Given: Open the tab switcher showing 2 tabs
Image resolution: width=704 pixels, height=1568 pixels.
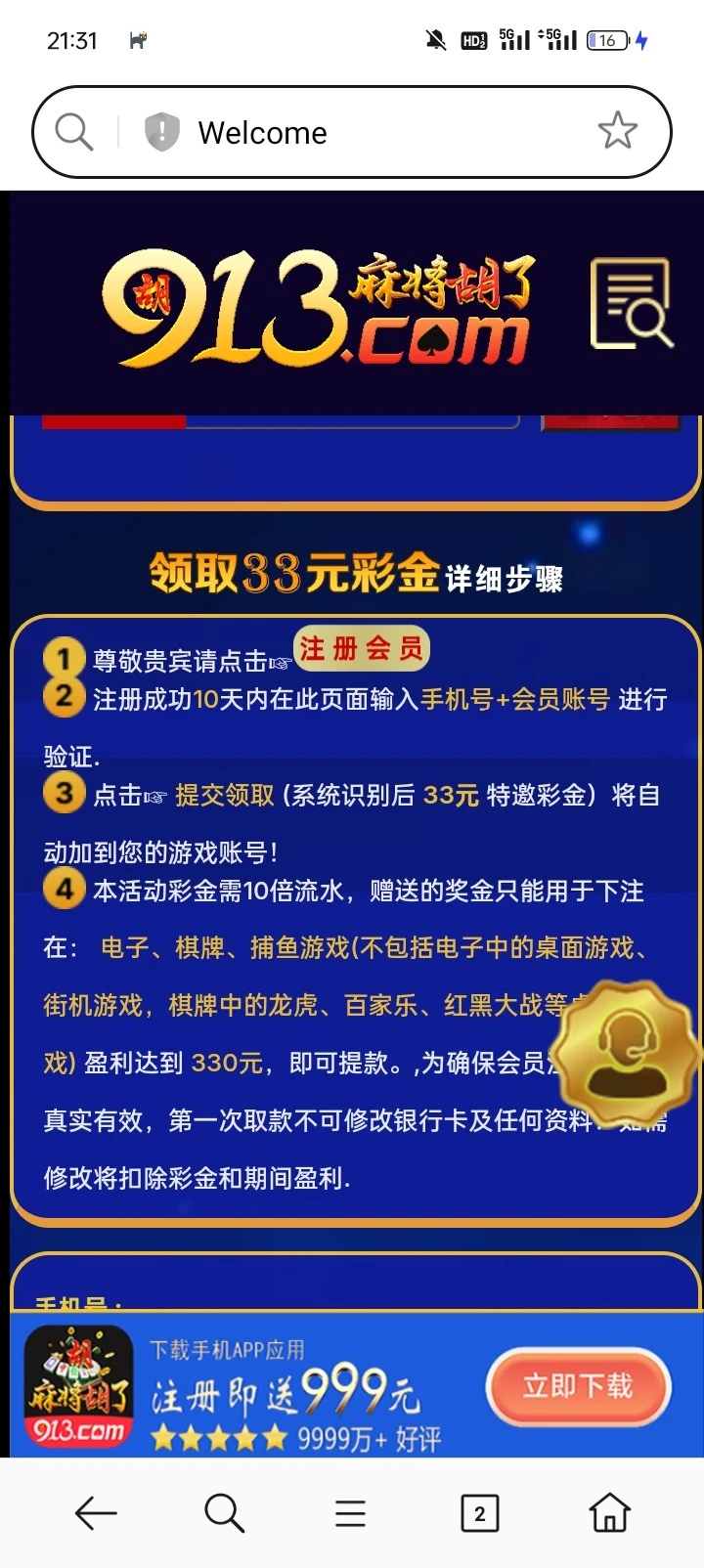Looking at the screenshot, I should pos(479,1513).
